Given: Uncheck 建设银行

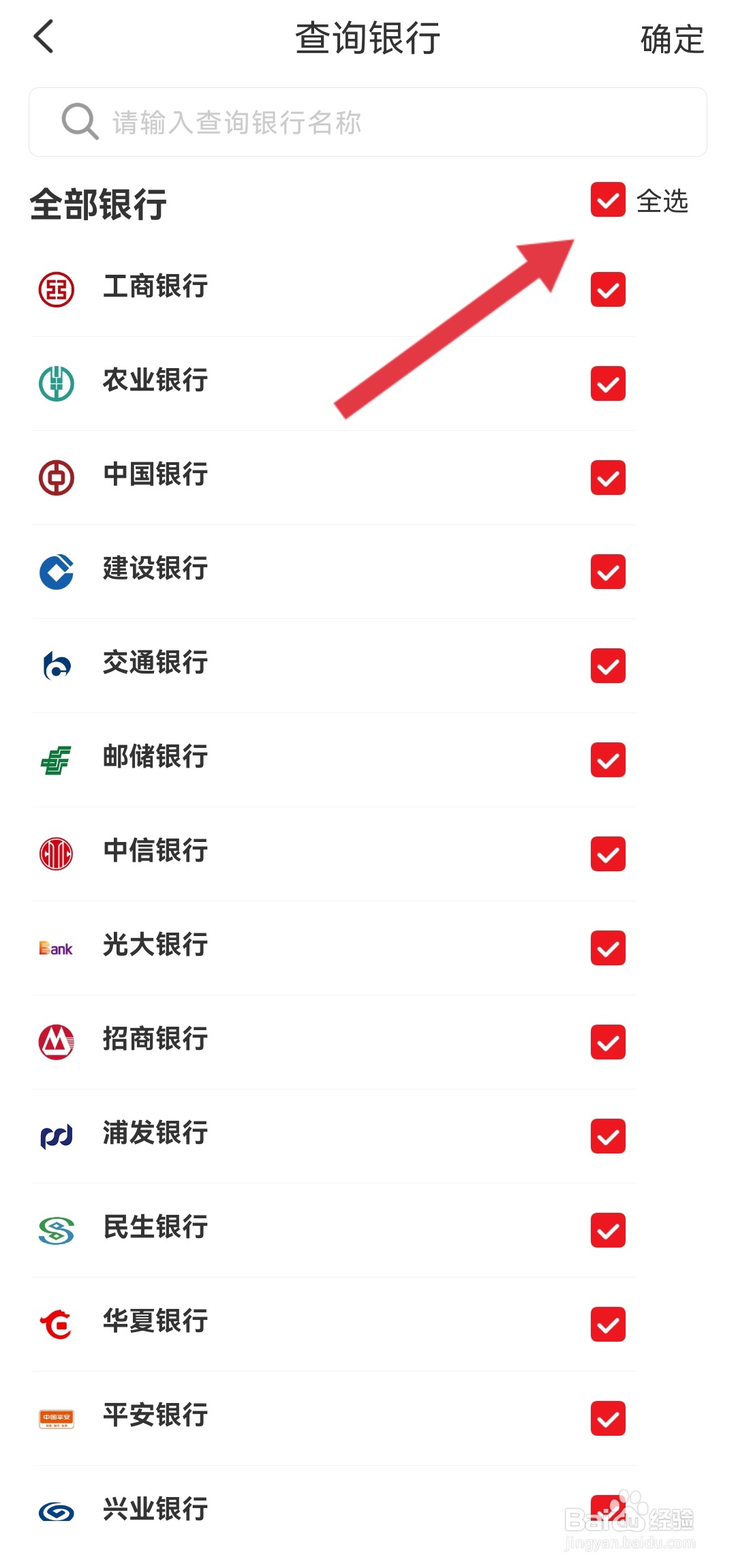Looking at the screenshot, I should (x=608, y=572).
